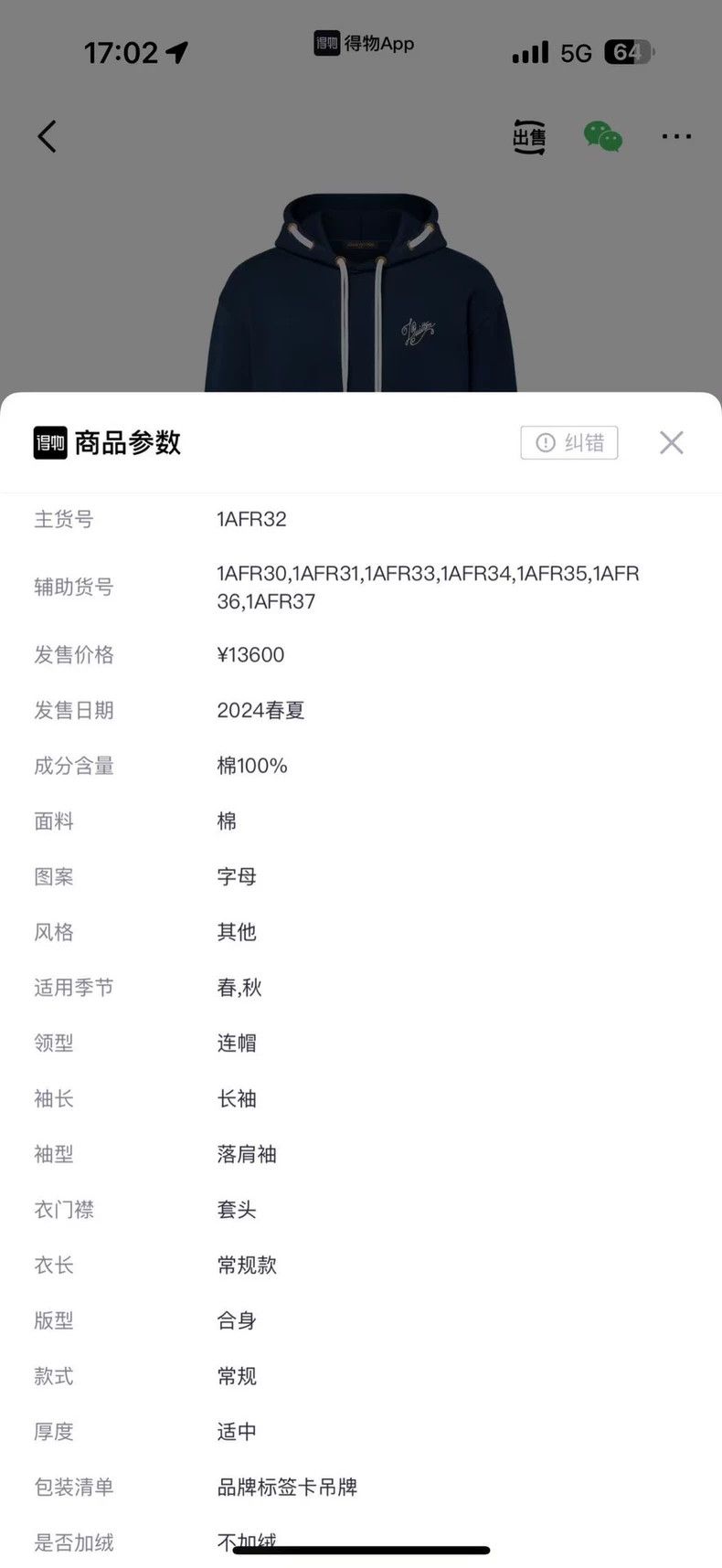Share via the WeChat icon
Viewport: 722px width, 1568px height.
[603, 137]
